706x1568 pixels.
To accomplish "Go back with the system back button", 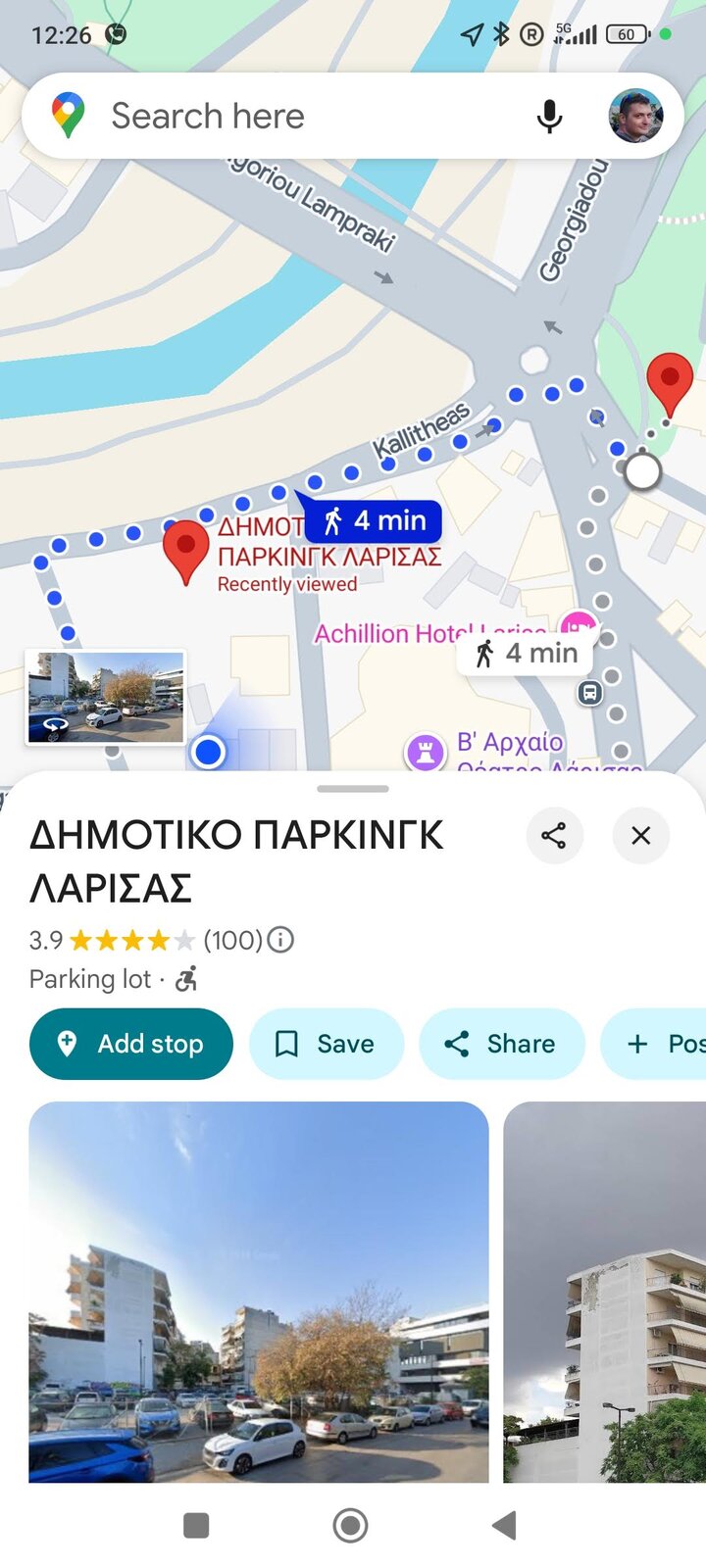I will tap(504, 1525).
